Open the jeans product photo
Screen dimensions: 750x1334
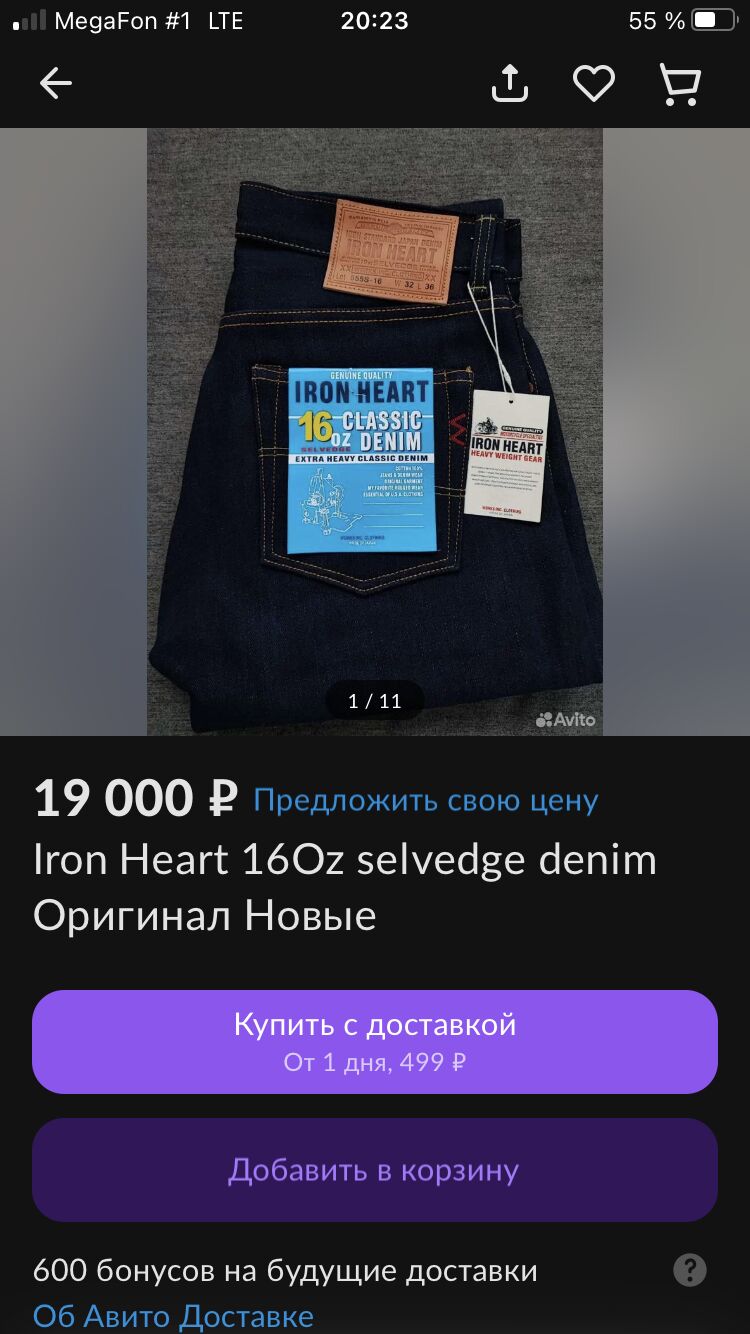point(375,432)
